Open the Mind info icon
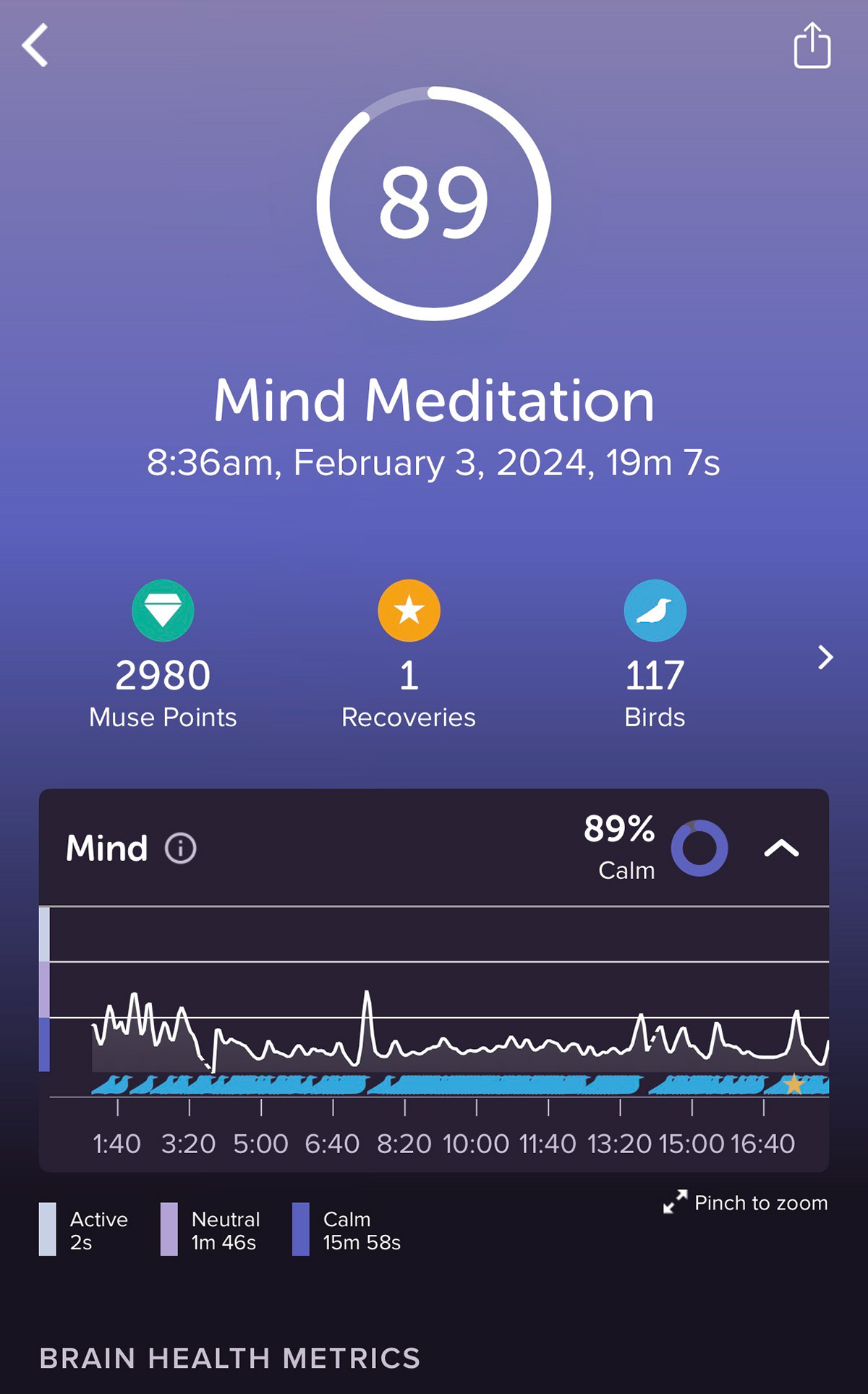 tap(180, 848)
